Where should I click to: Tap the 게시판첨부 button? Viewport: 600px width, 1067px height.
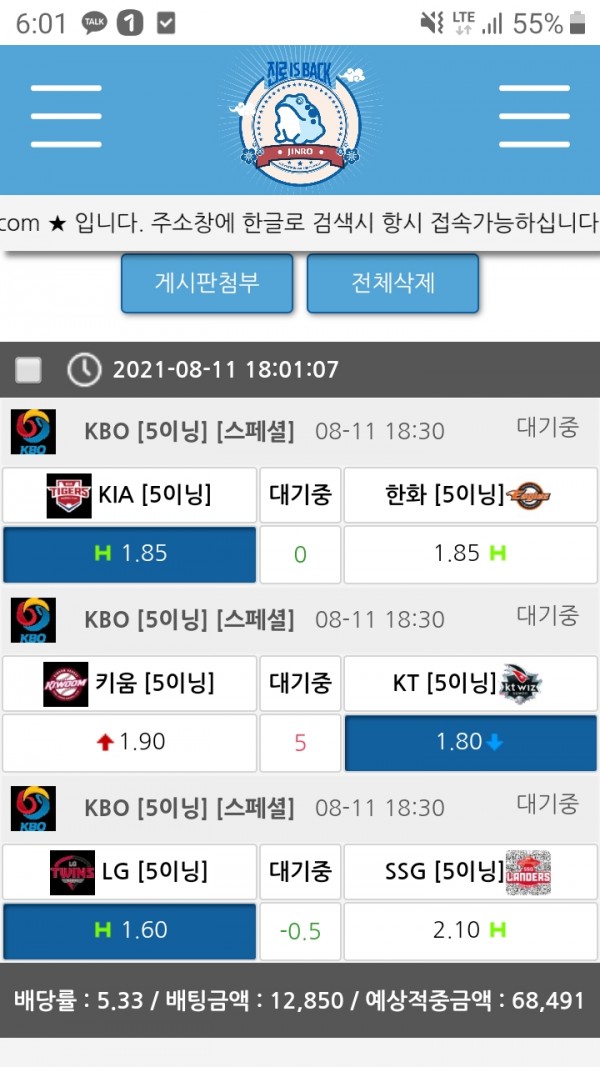[207, 282]
